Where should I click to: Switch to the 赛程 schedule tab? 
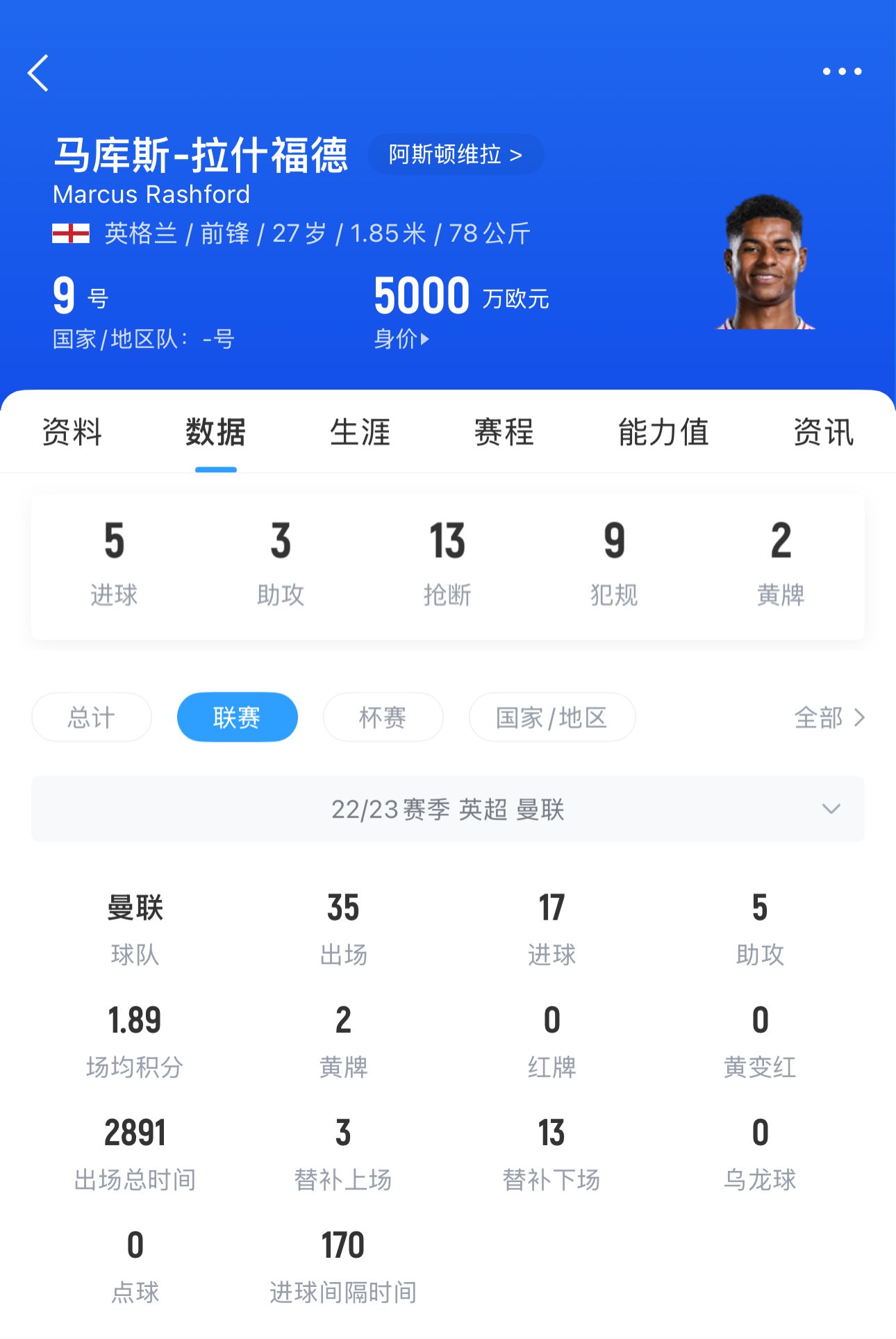tap(504, 432)
